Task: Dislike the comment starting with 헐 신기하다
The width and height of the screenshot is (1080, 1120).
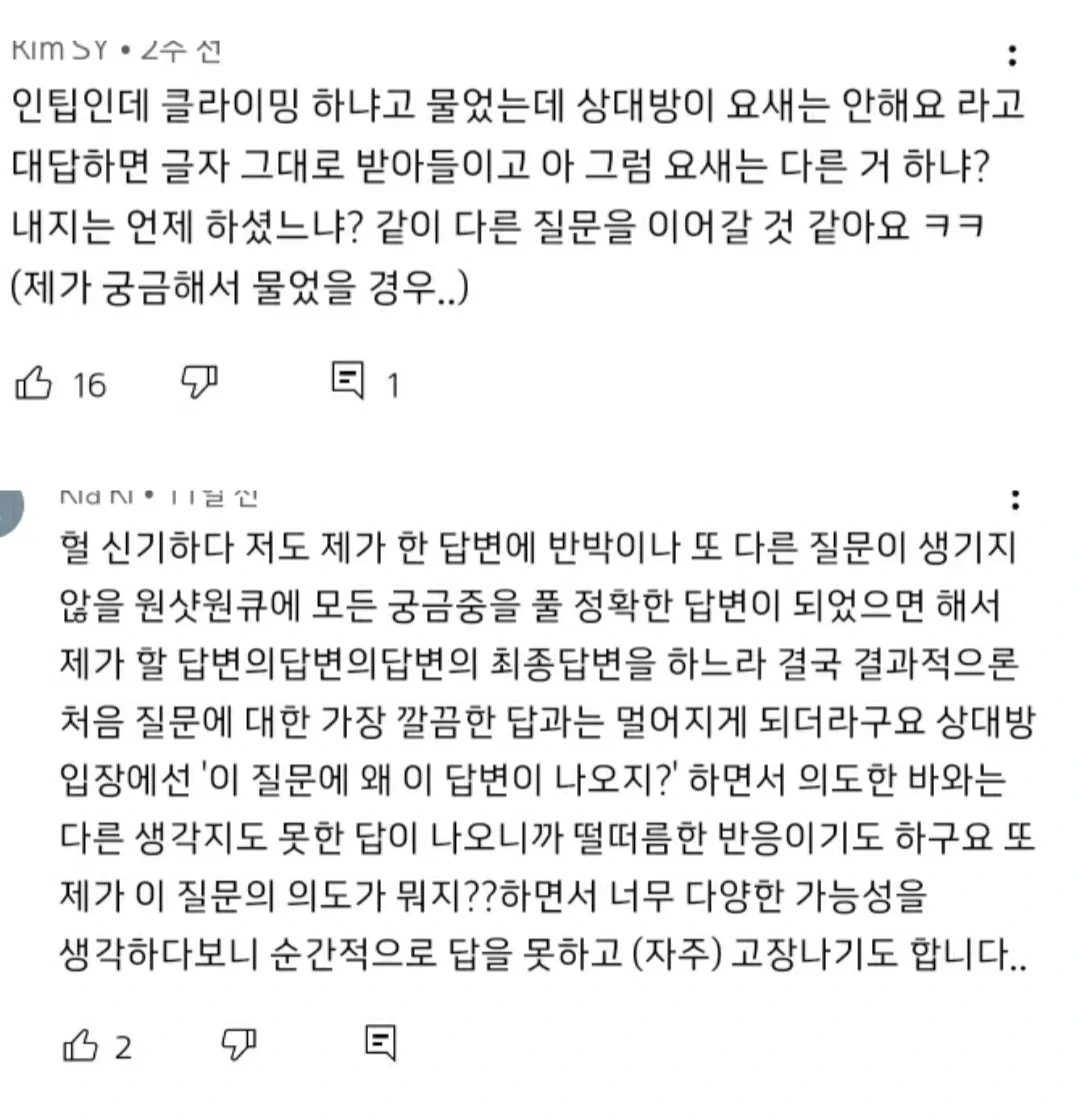Action: (239, 1046)
